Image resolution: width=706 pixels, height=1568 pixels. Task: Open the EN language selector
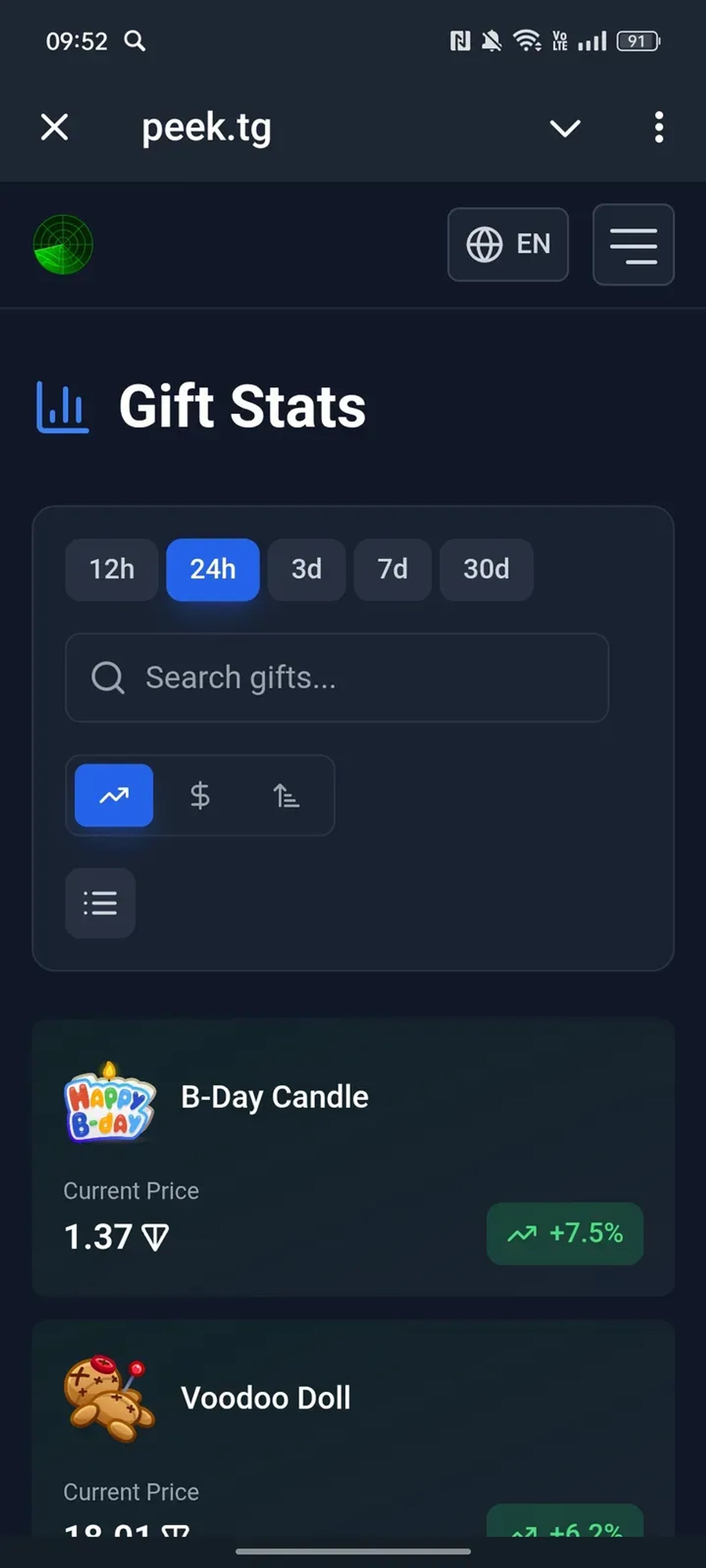click(508, 244)
